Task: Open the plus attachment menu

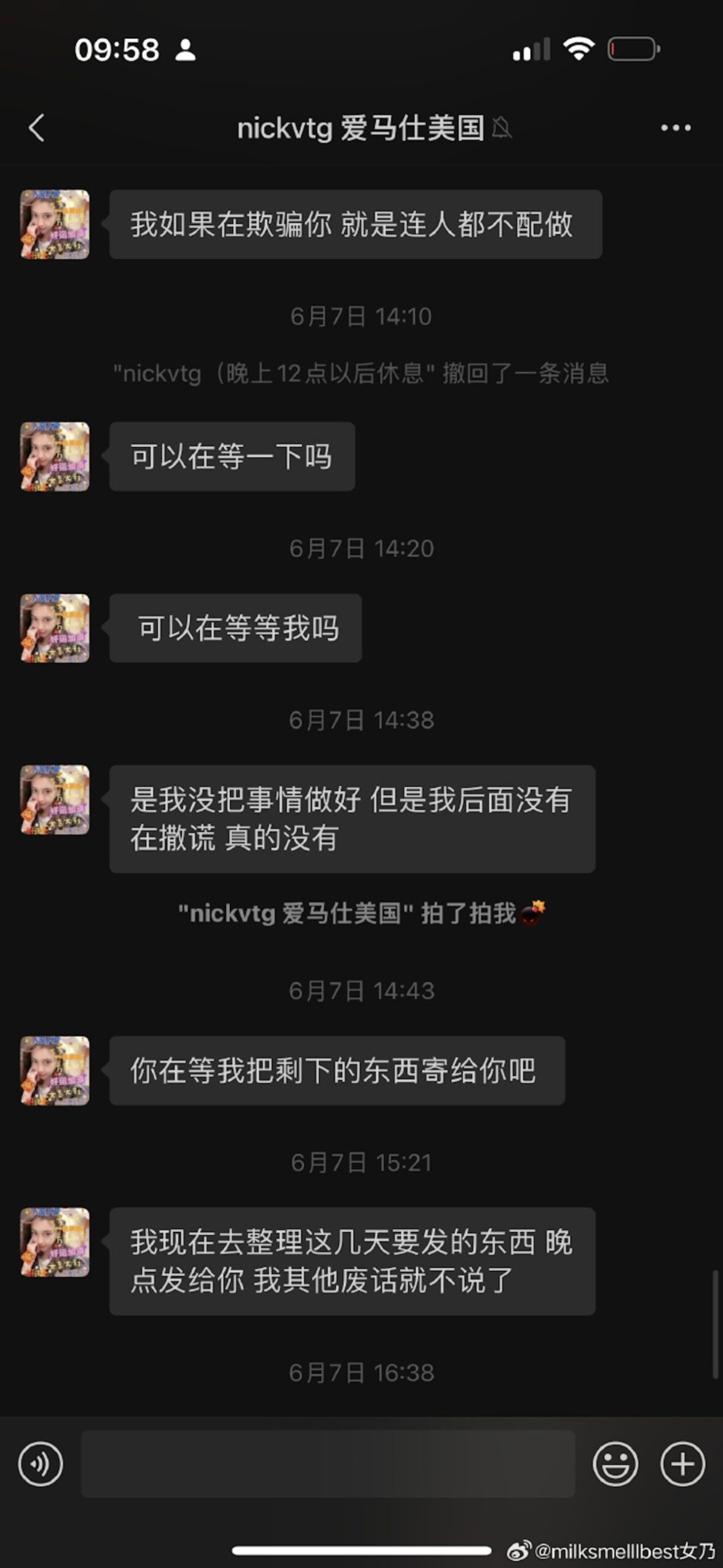Action: [682, 1464]
